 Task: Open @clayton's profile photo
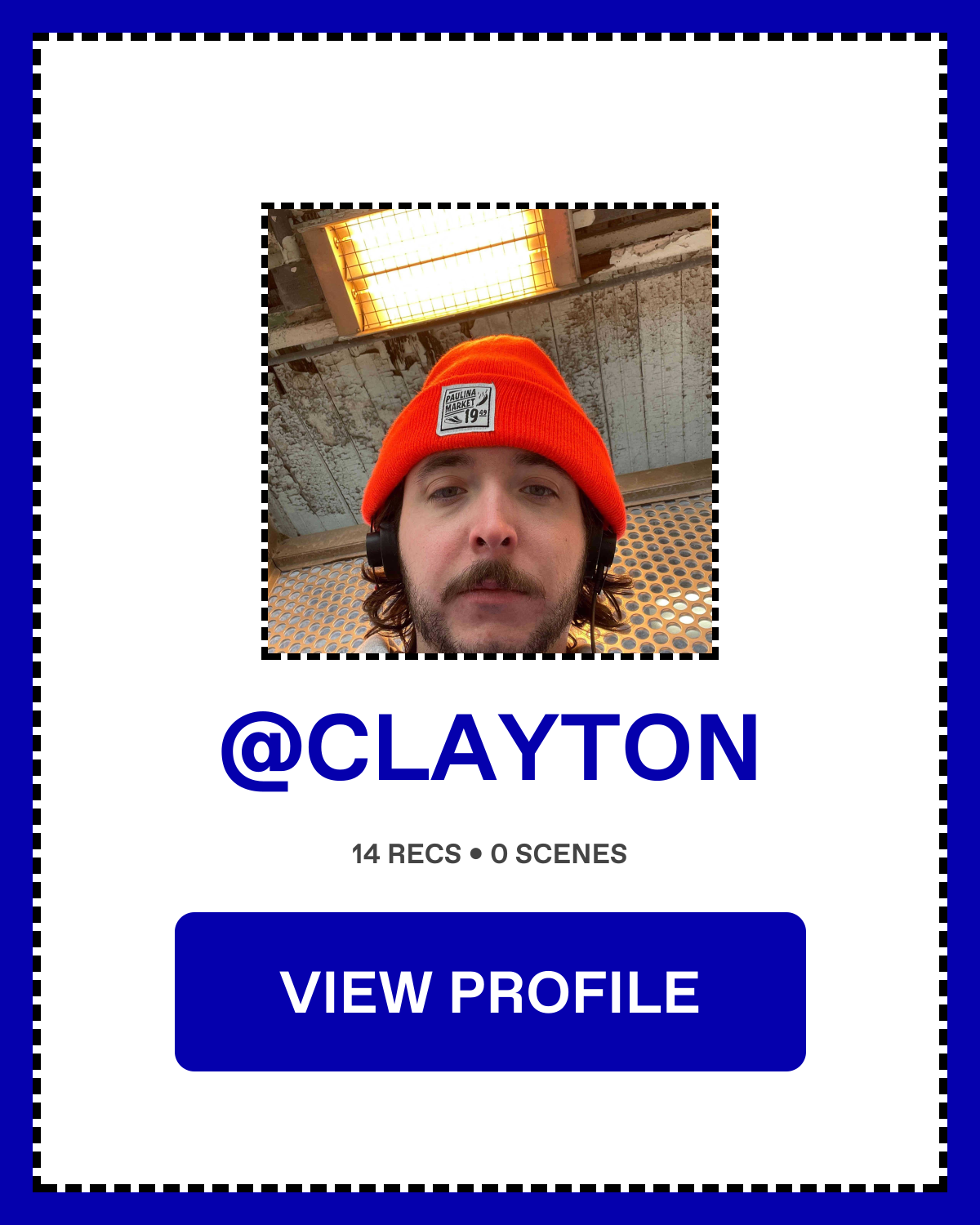pyautogui.click(x=490, y=431)
